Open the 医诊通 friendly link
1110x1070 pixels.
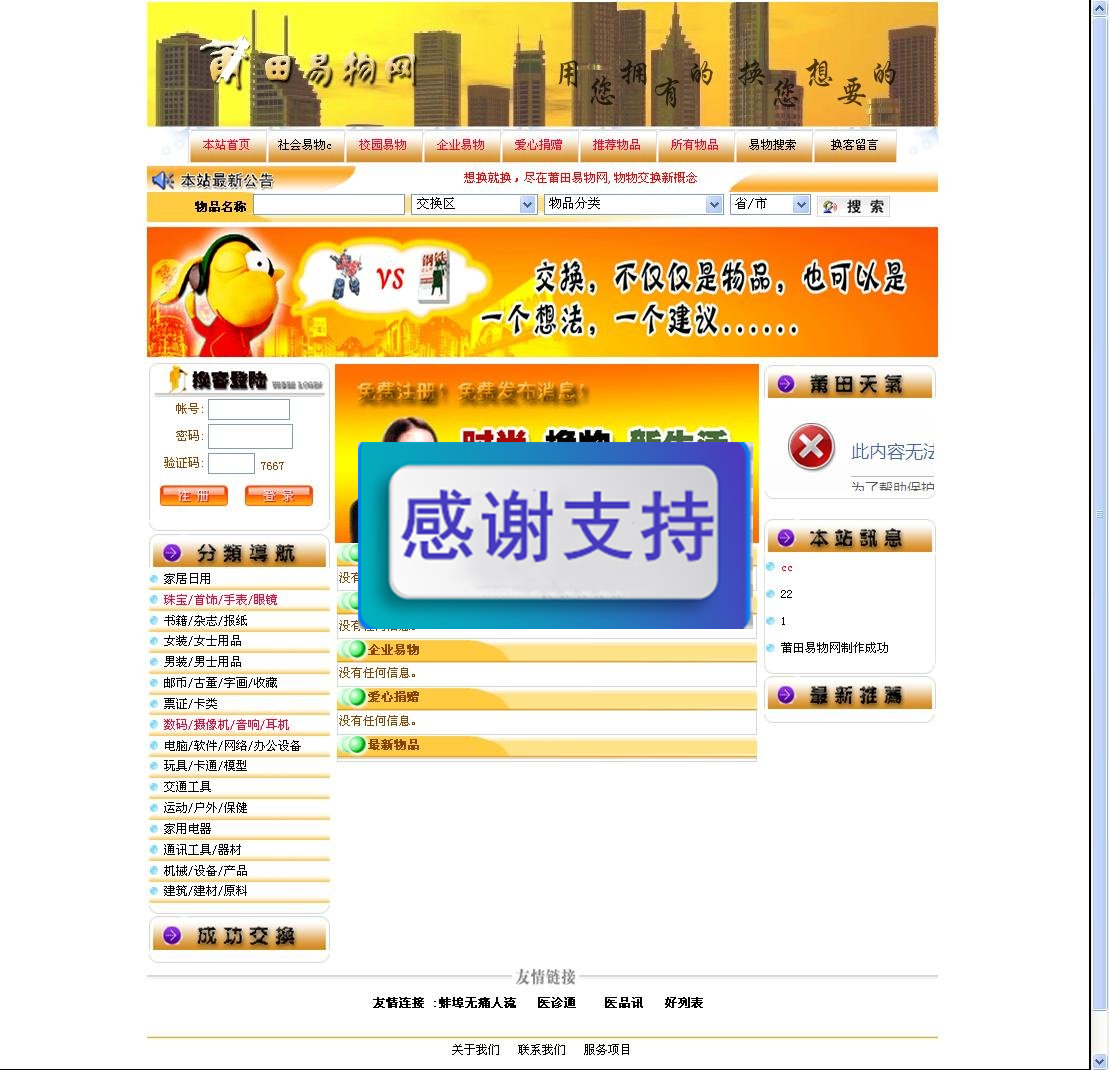(556, 1003)
